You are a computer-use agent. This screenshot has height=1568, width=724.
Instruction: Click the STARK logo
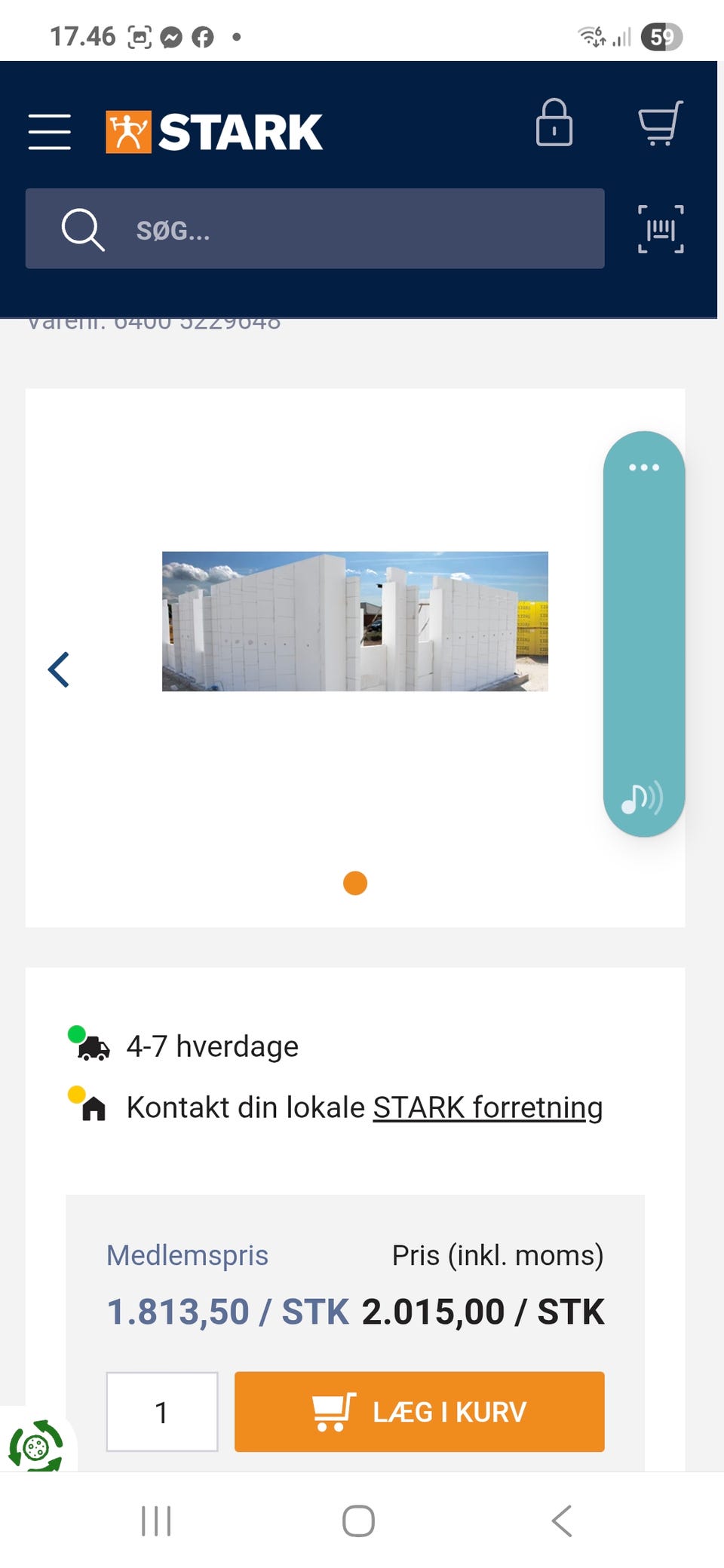click(x=213, y=130)
